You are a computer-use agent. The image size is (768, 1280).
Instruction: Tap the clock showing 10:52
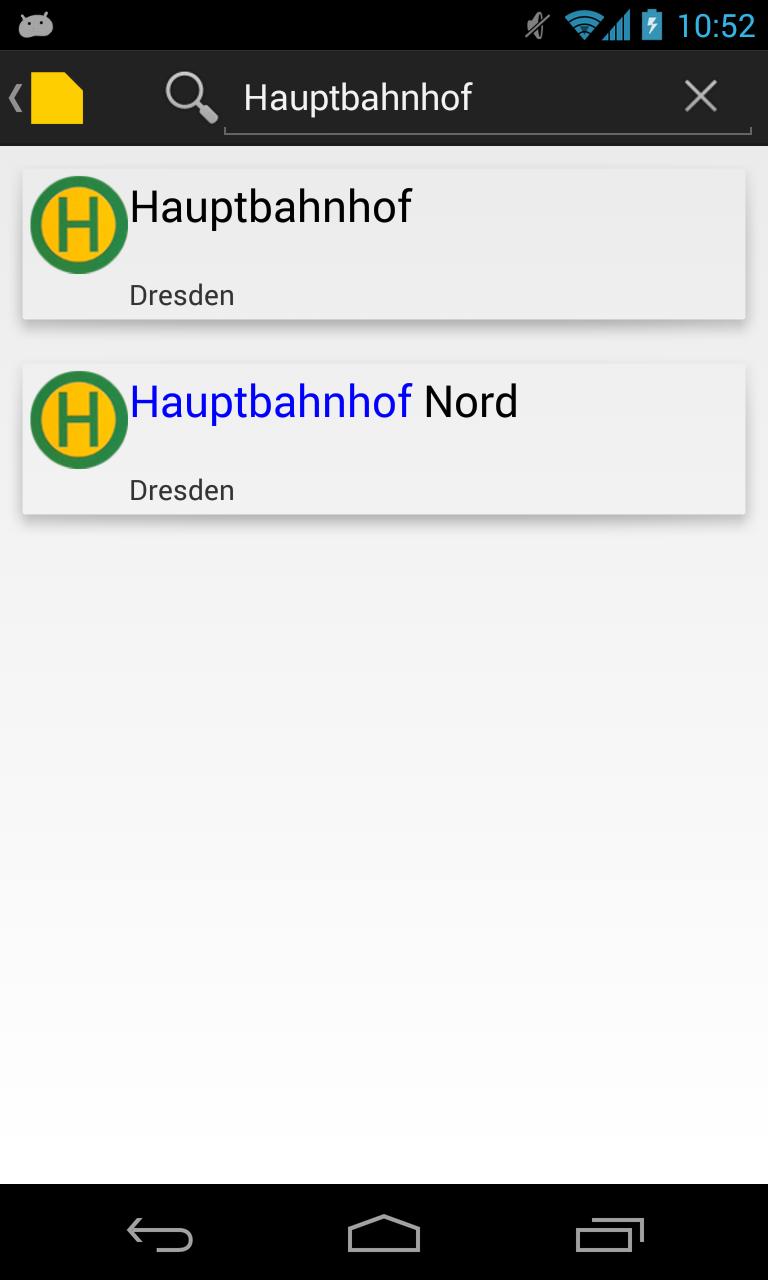click(714, 22)
